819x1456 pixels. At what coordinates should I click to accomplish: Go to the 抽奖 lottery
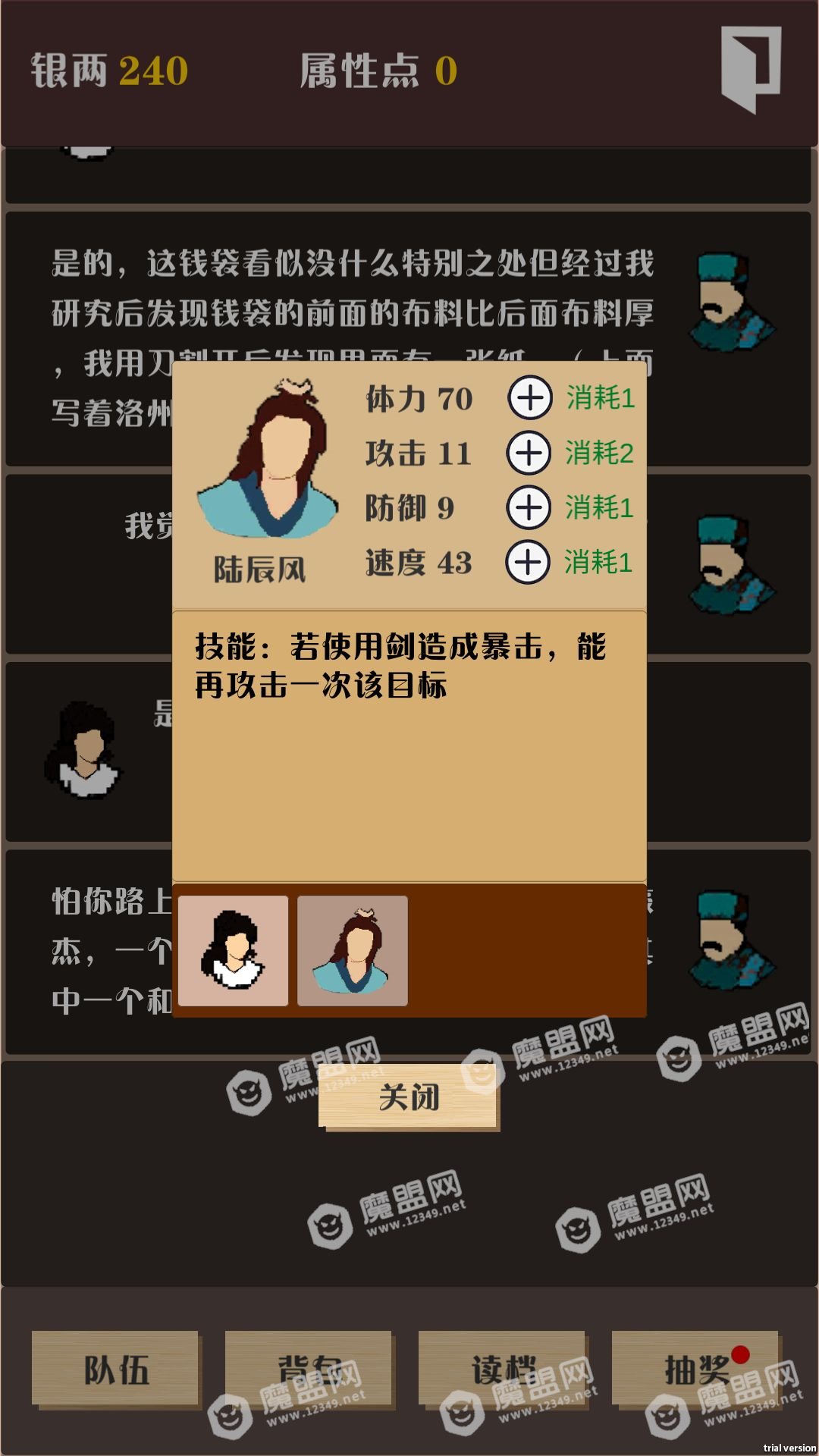[x=695, y=1370]
